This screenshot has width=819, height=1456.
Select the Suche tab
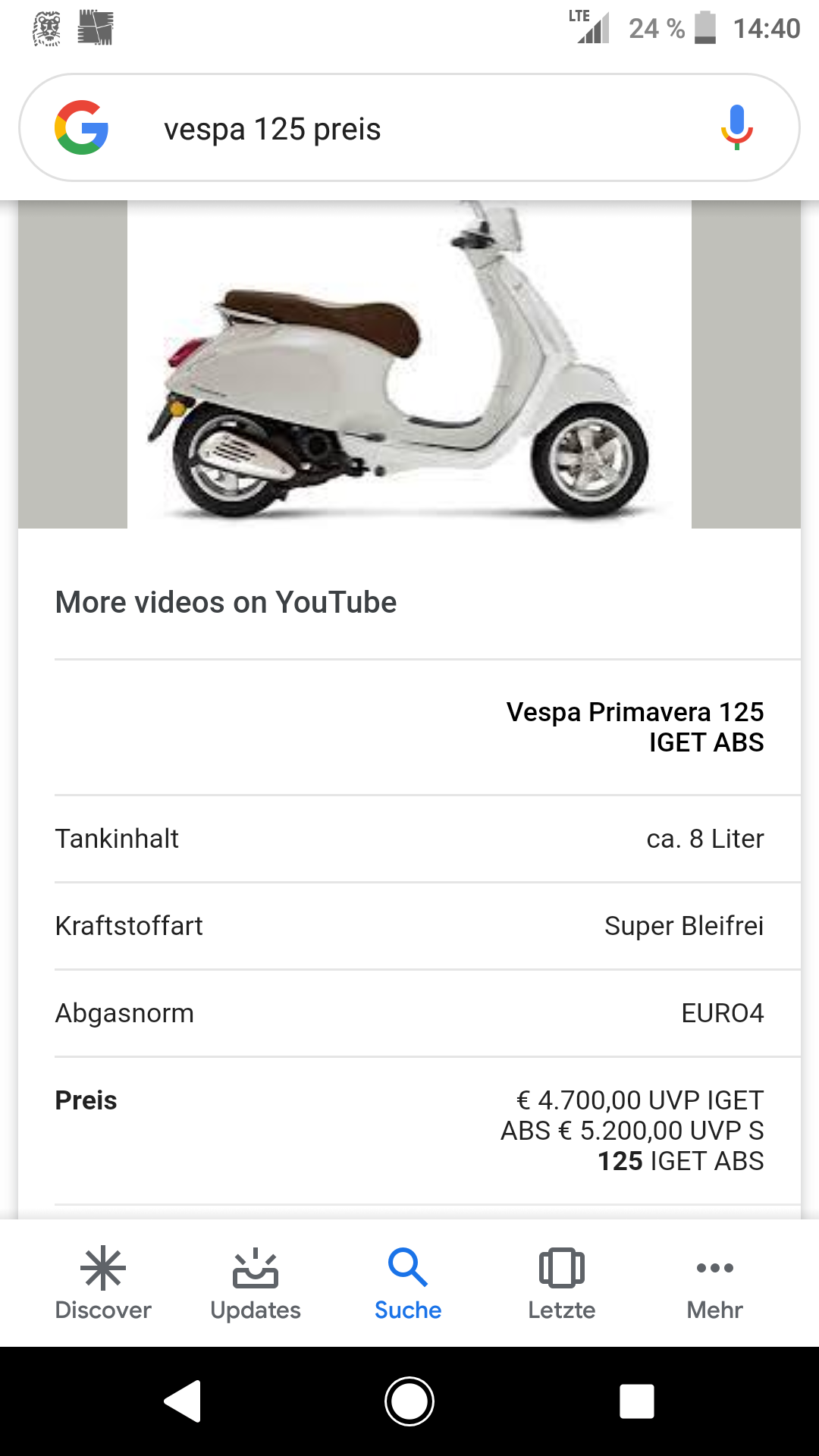pos(408,1283)
